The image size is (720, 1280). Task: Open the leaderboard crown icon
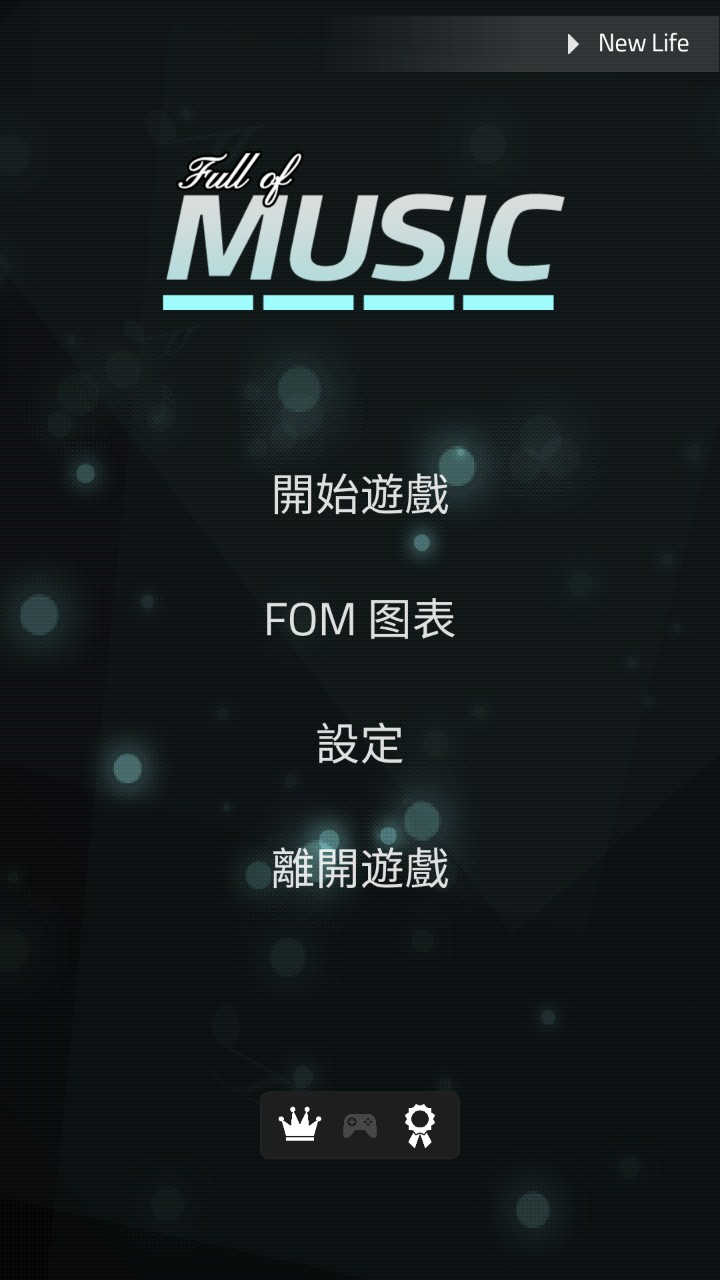point(299,1125)
